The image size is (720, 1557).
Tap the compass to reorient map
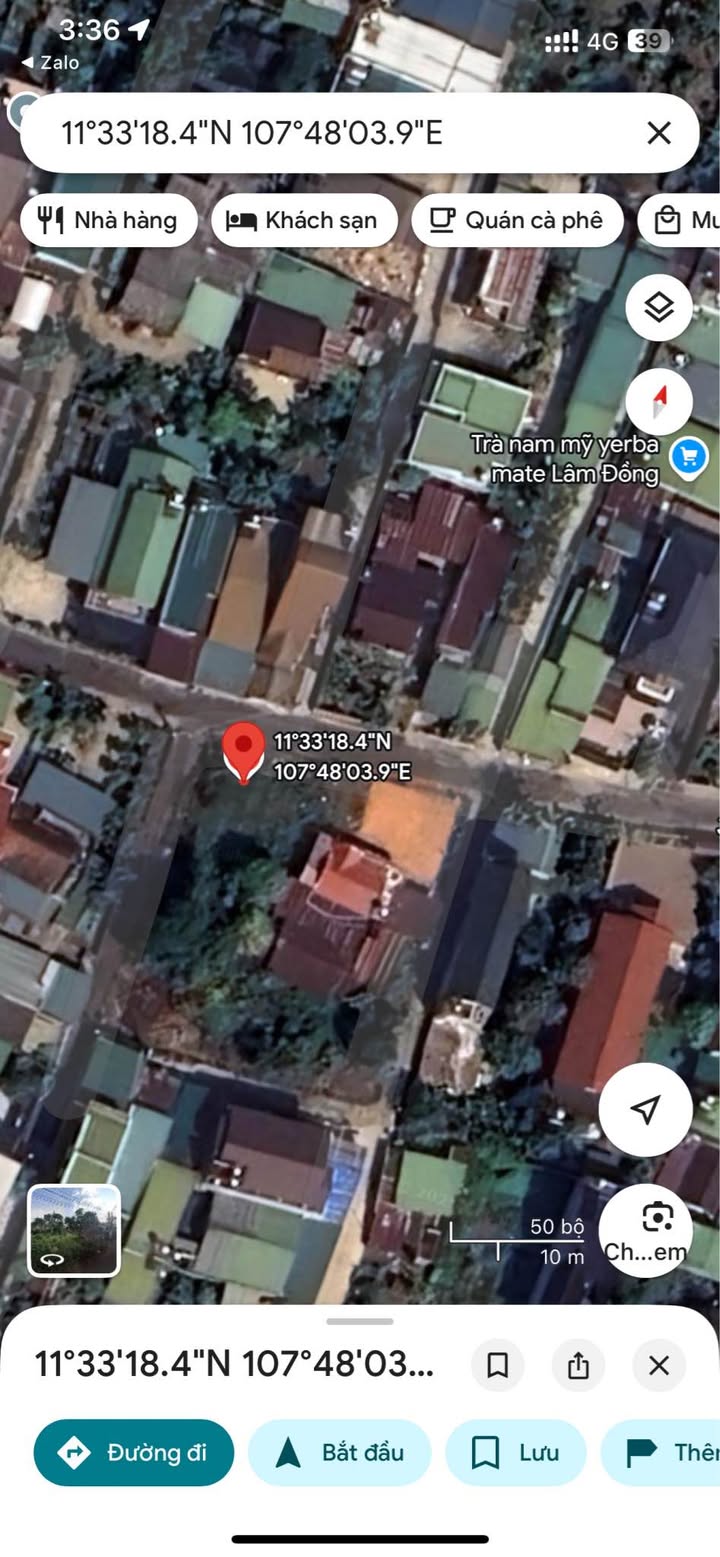click(659, 401)
